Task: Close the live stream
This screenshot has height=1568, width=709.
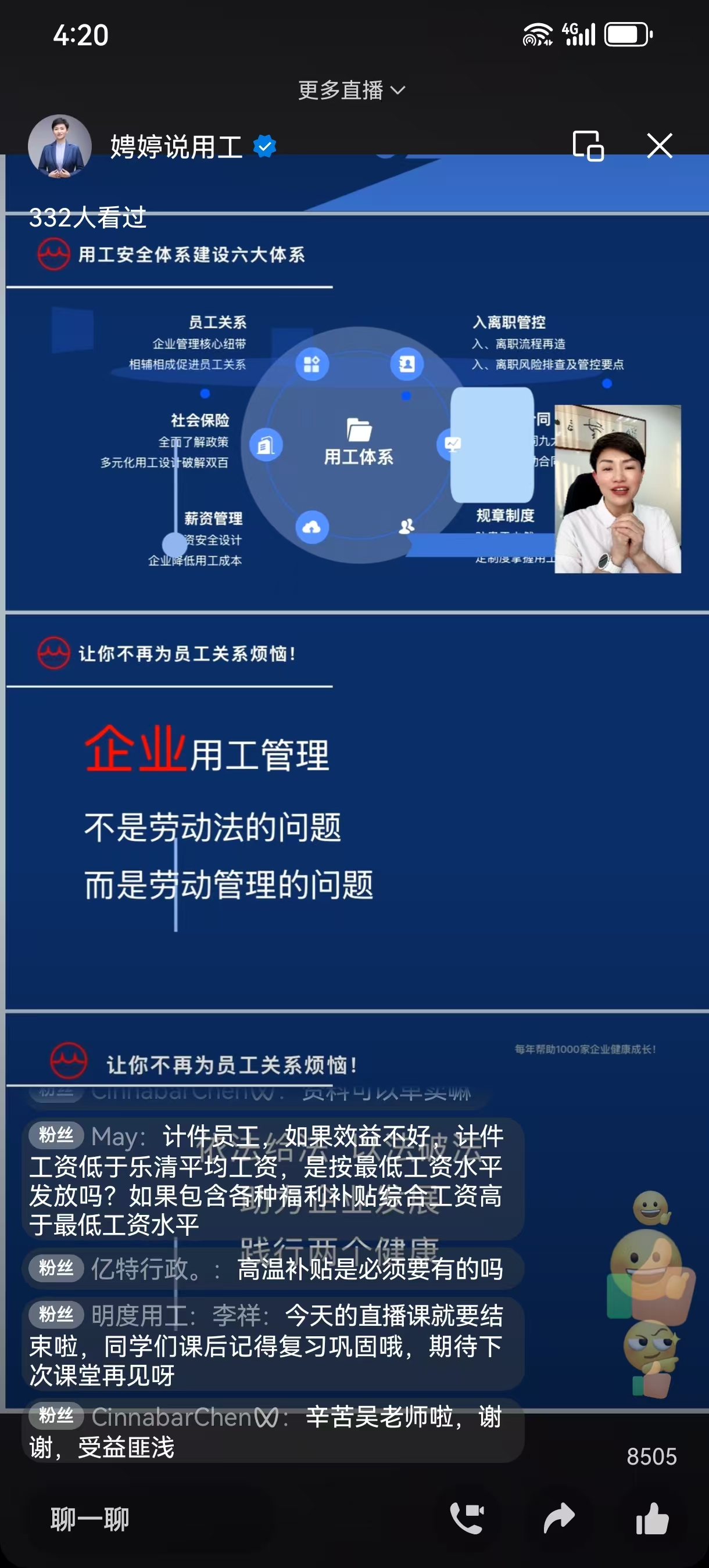Action: pos(659,146)
